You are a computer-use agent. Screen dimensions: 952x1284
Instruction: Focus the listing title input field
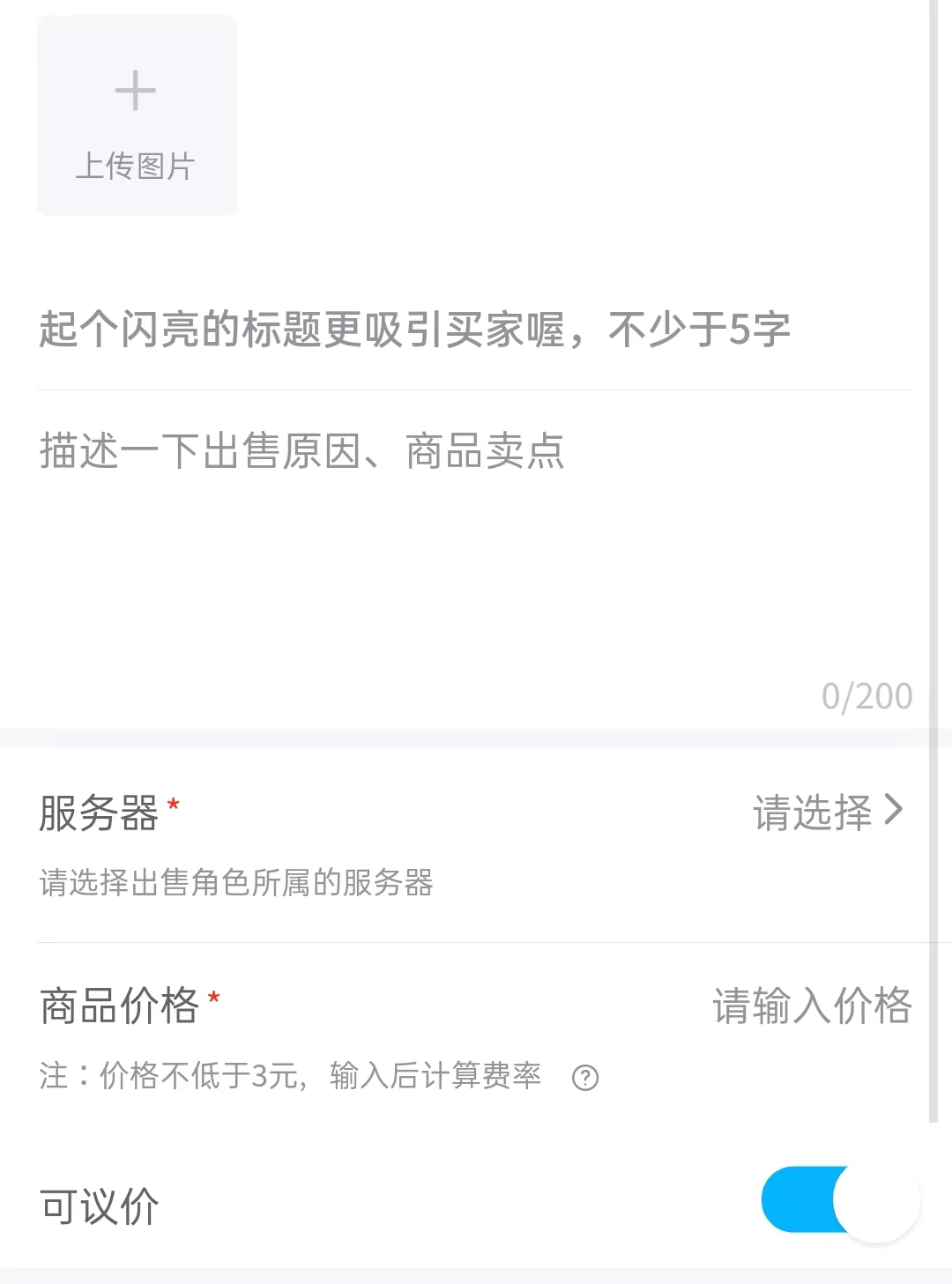414,330
